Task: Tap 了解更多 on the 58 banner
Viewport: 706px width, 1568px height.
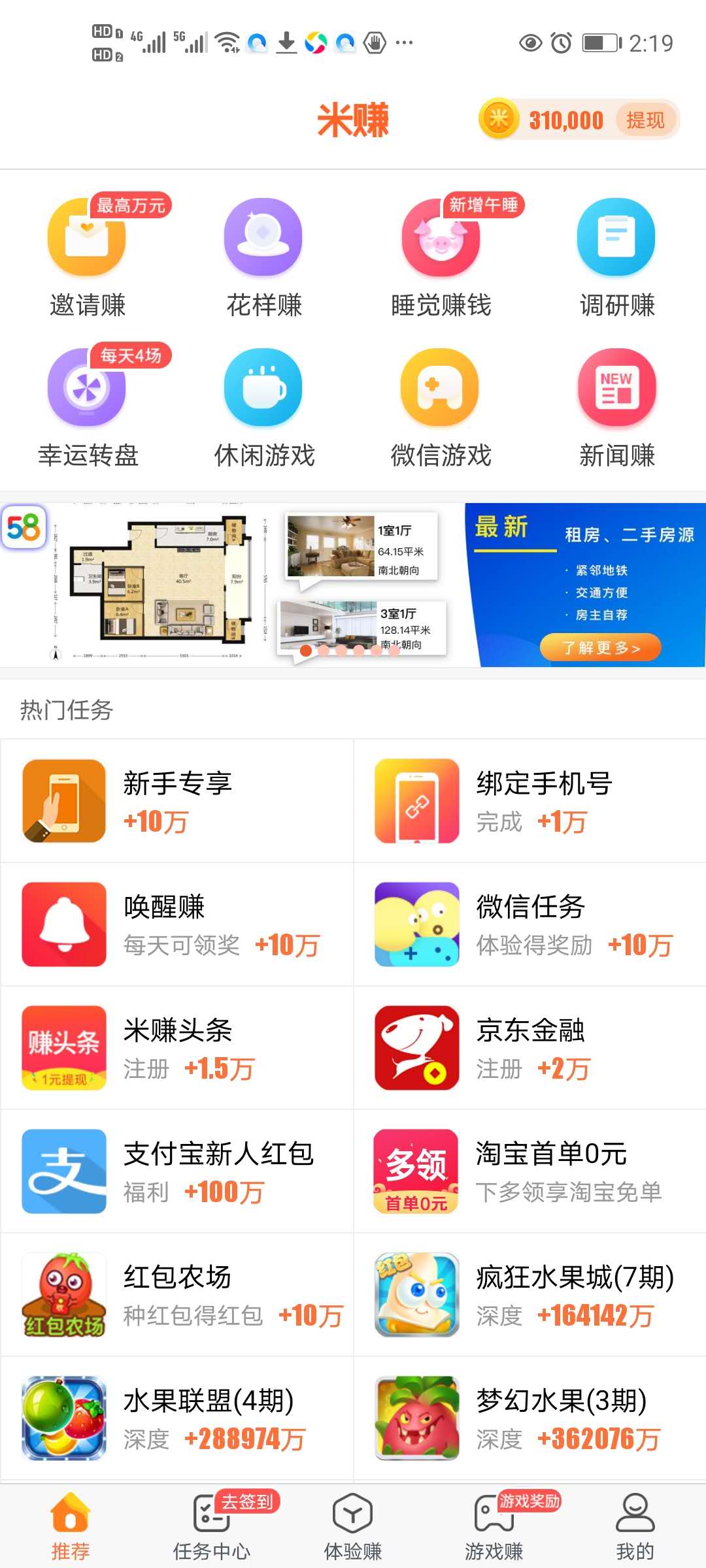Action: [600, 647]
